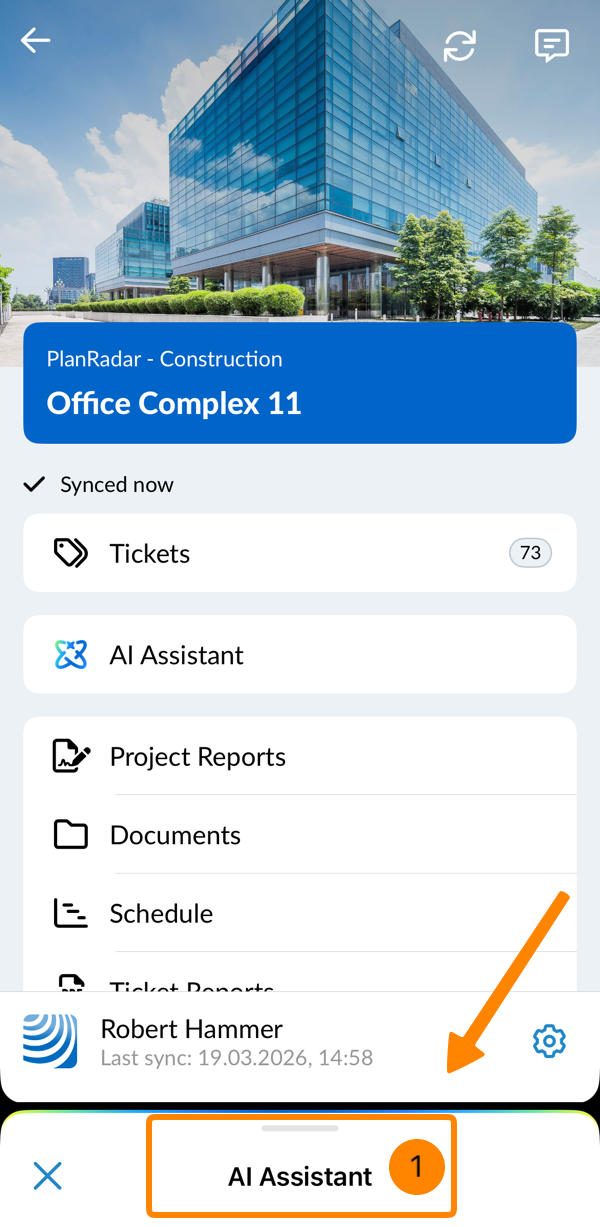The image size is (600, 1227).
Task: Open the Tickets list
Action: click(300, 553)
